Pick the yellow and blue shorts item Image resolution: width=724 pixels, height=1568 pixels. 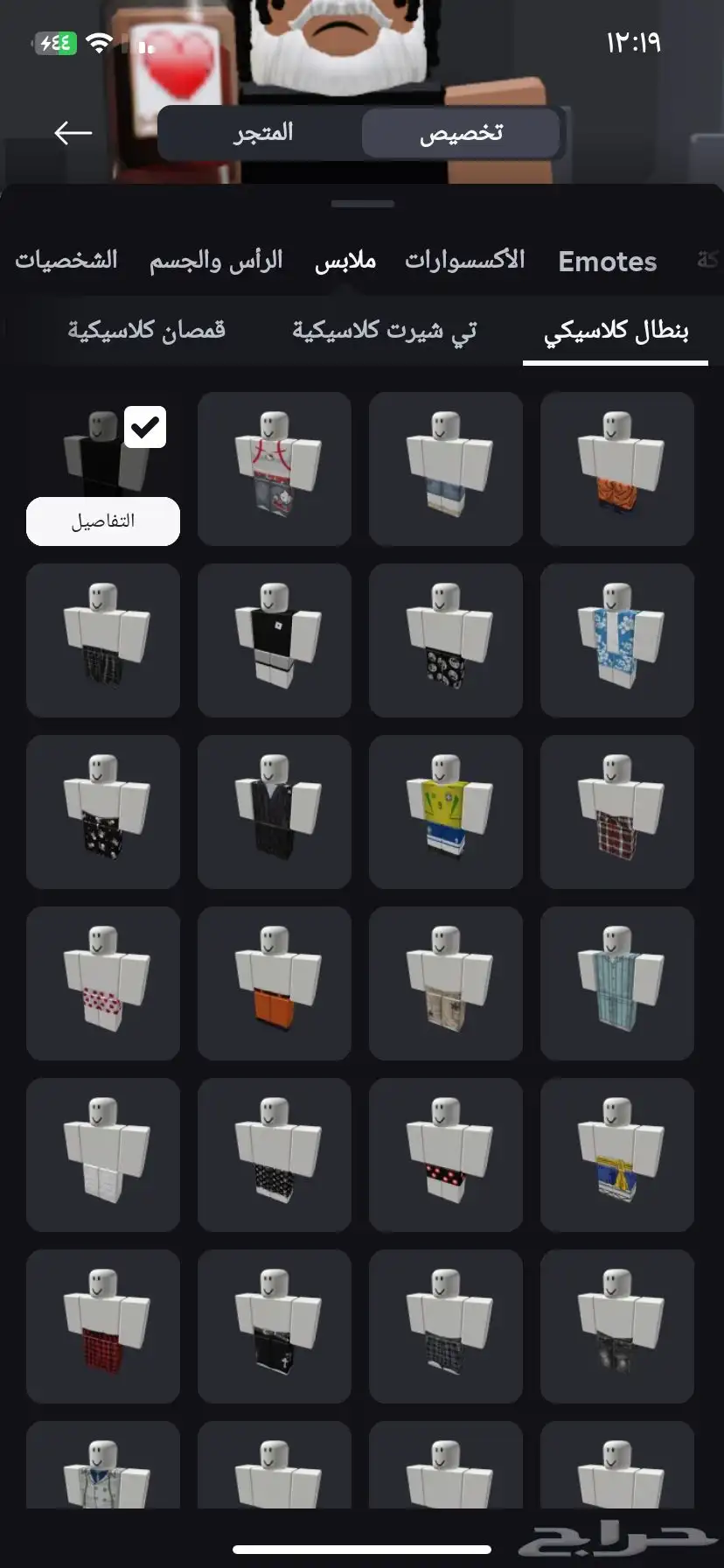[617, 1155]
